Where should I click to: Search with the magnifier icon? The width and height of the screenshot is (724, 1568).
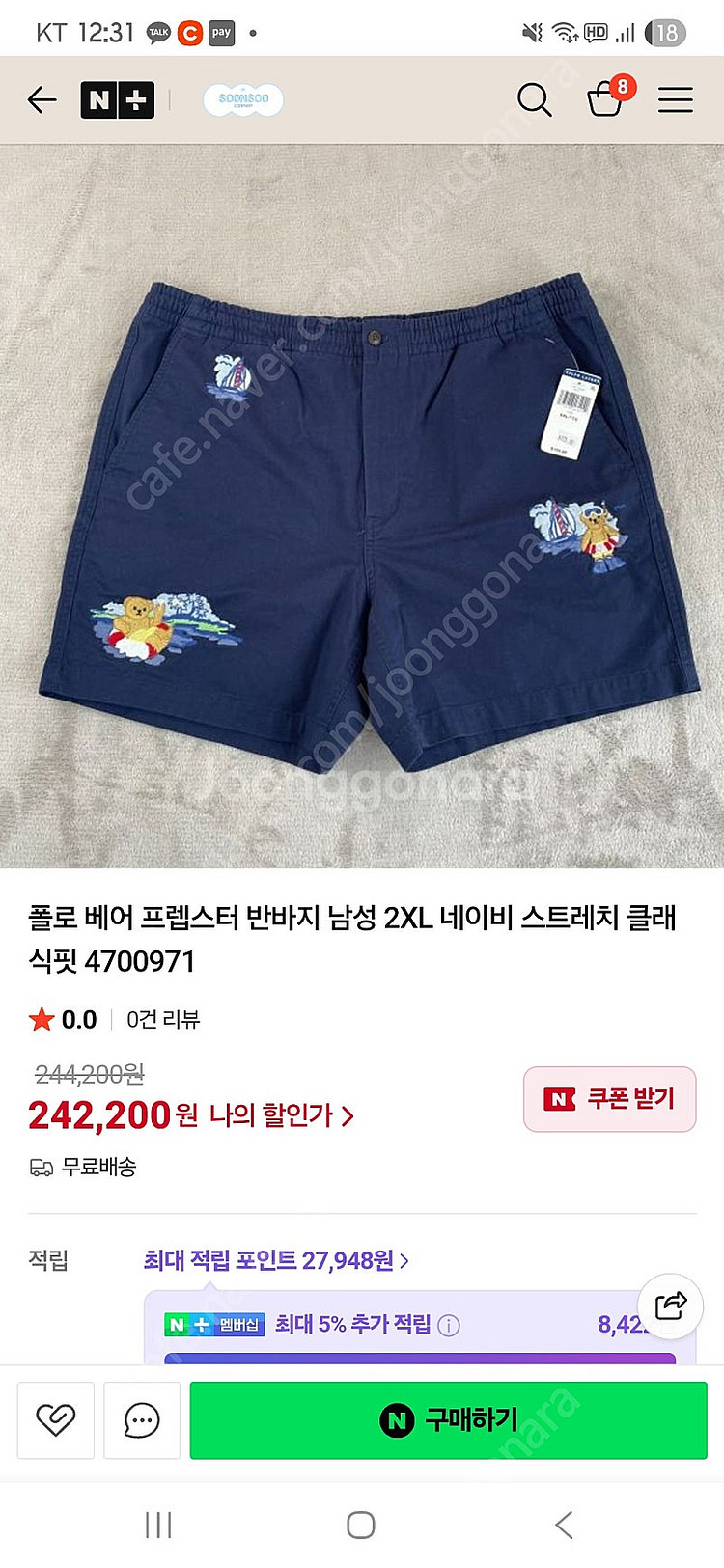(x=534, y=99)
